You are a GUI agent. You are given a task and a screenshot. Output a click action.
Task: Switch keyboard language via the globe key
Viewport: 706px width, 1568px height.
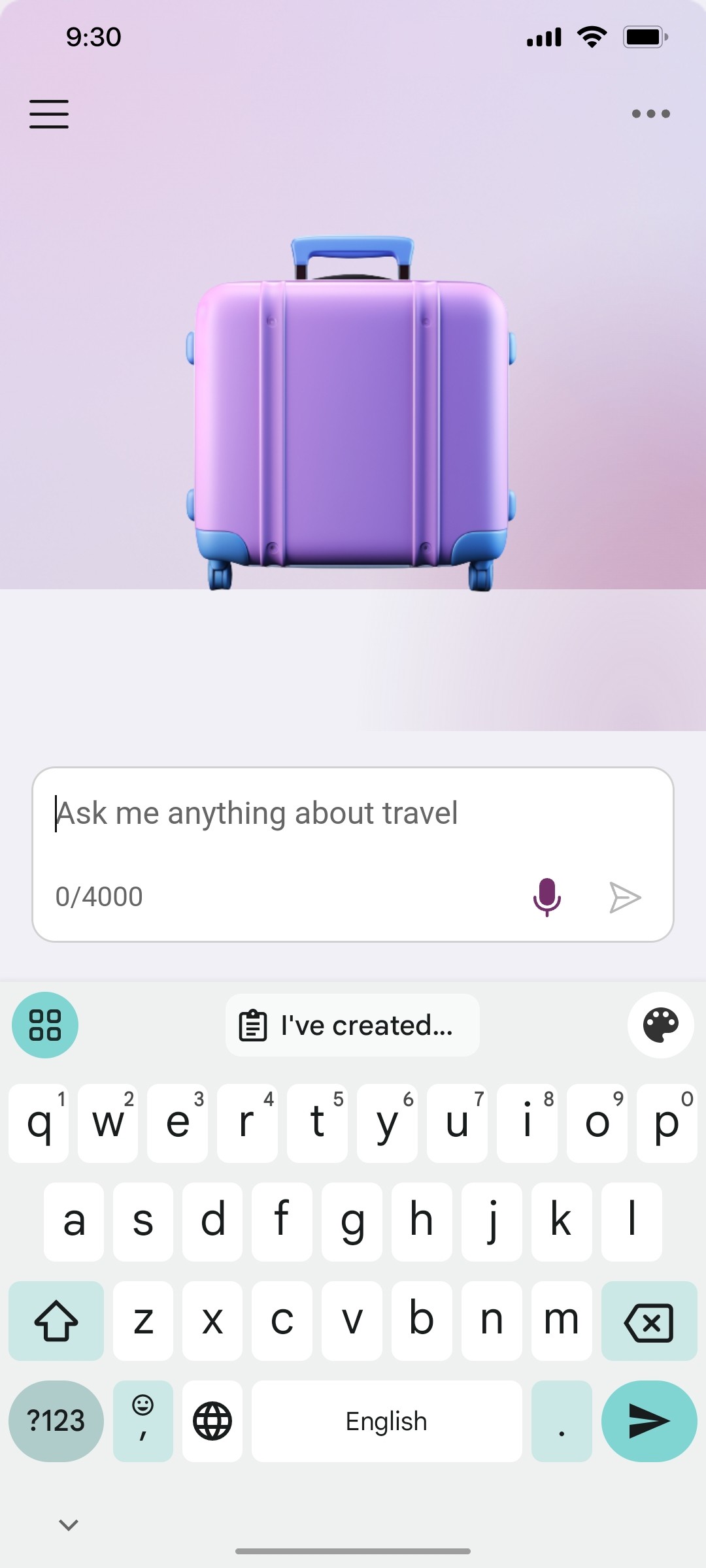click(x=212, y=1421)
